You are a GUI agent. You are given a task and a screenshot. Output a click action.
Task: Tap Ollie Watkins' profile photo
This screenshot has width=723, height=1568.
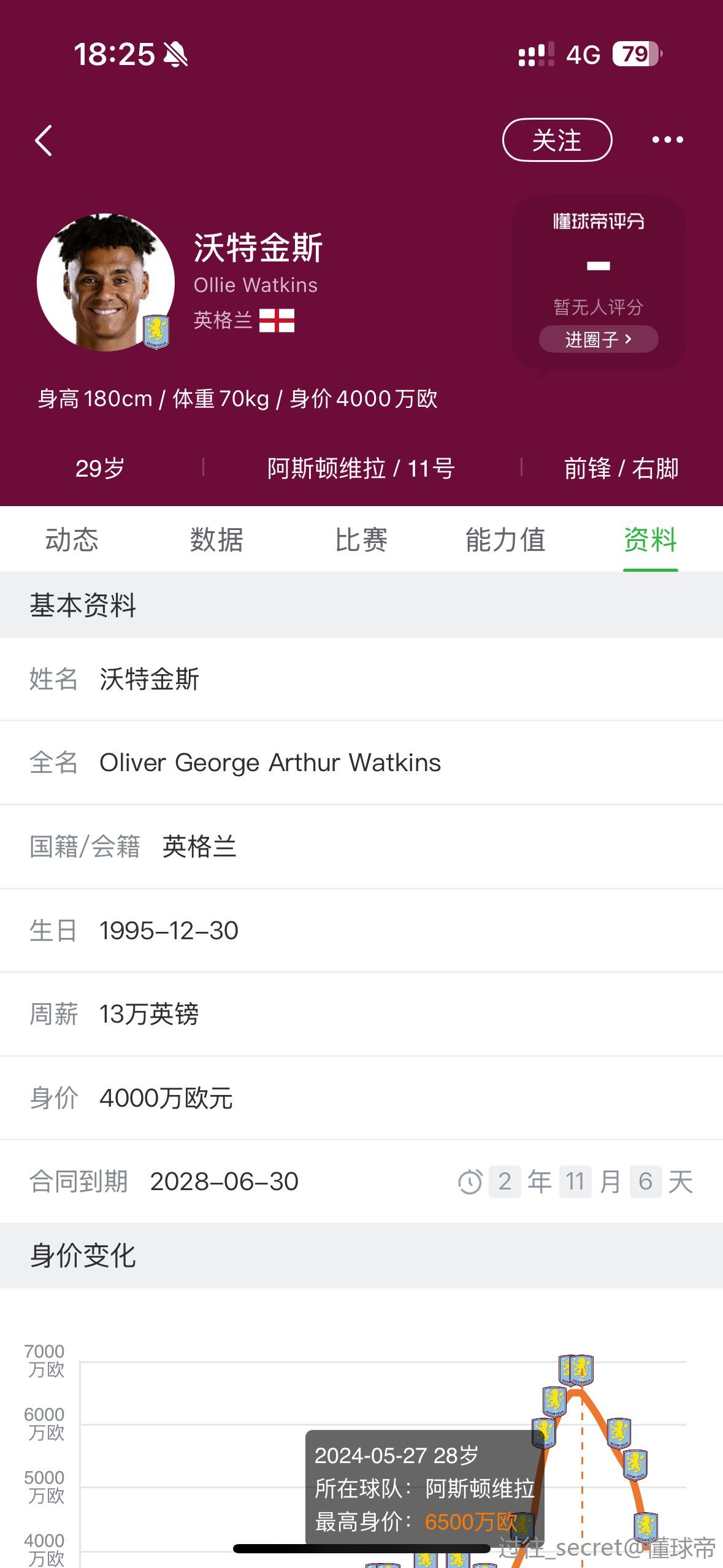pos(105,282)
